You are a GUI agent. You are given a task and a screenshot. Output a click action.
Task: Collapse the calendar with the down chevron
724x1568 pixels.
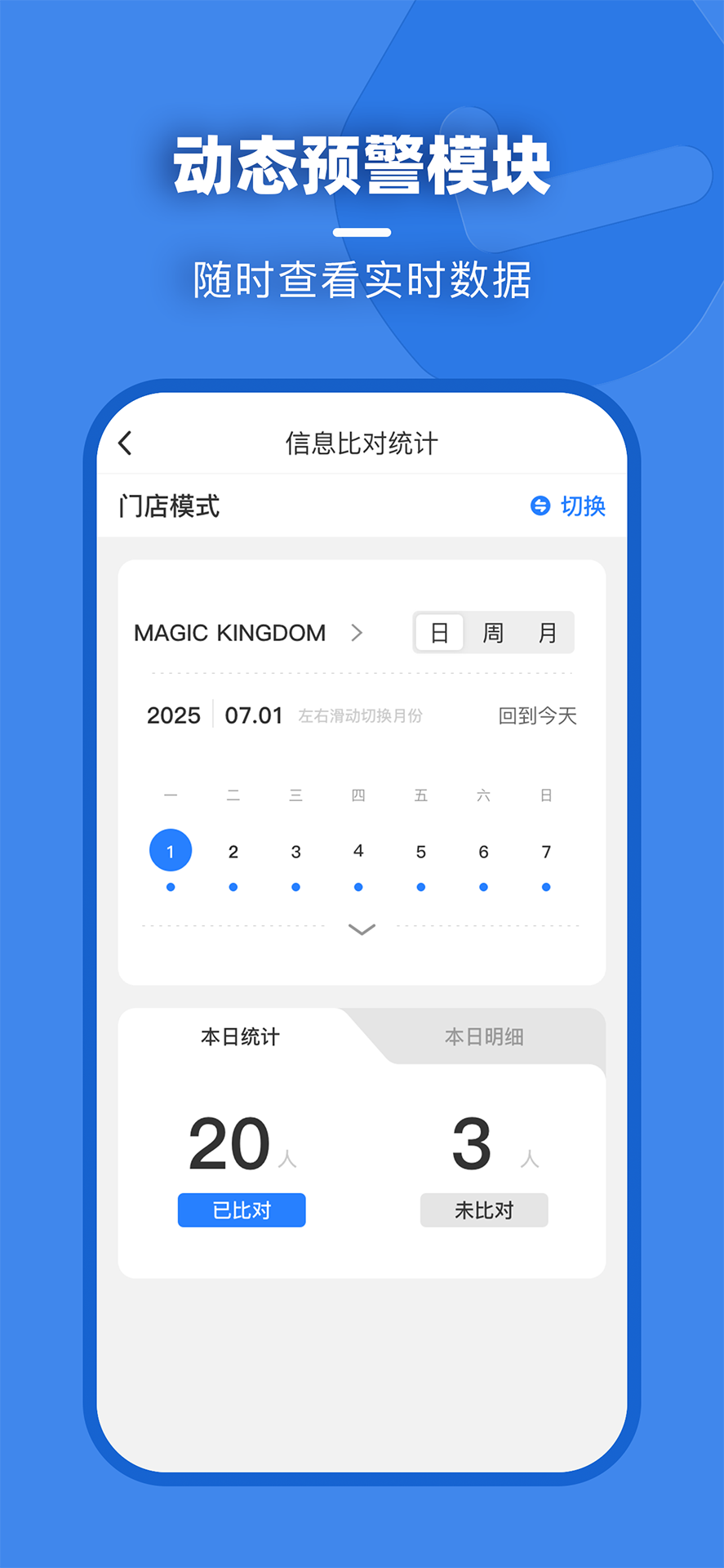coord(362,929)
